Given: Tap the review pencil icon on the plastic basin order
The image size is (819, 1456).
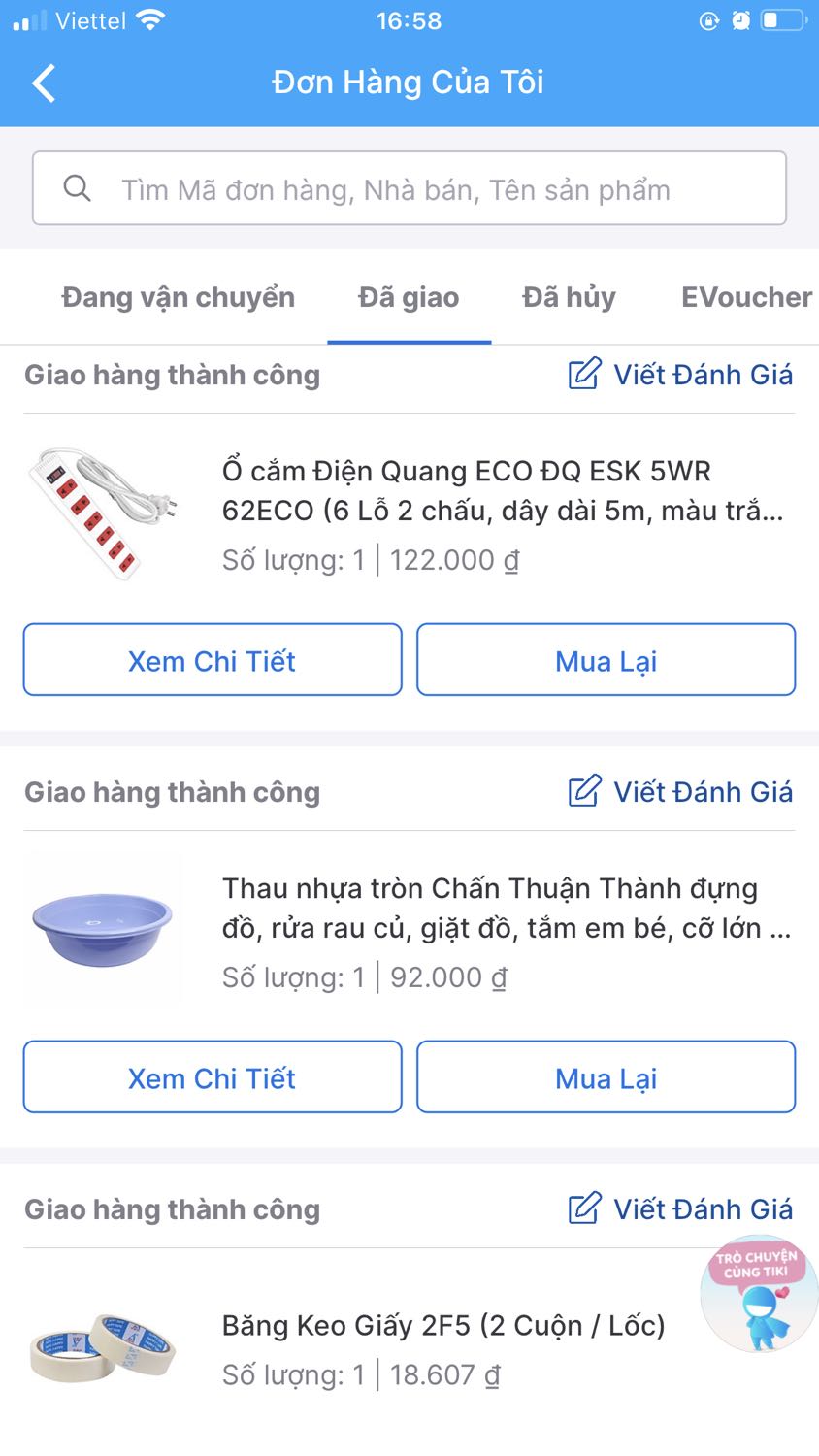Looking at the screenshot, I should [583, 792].
